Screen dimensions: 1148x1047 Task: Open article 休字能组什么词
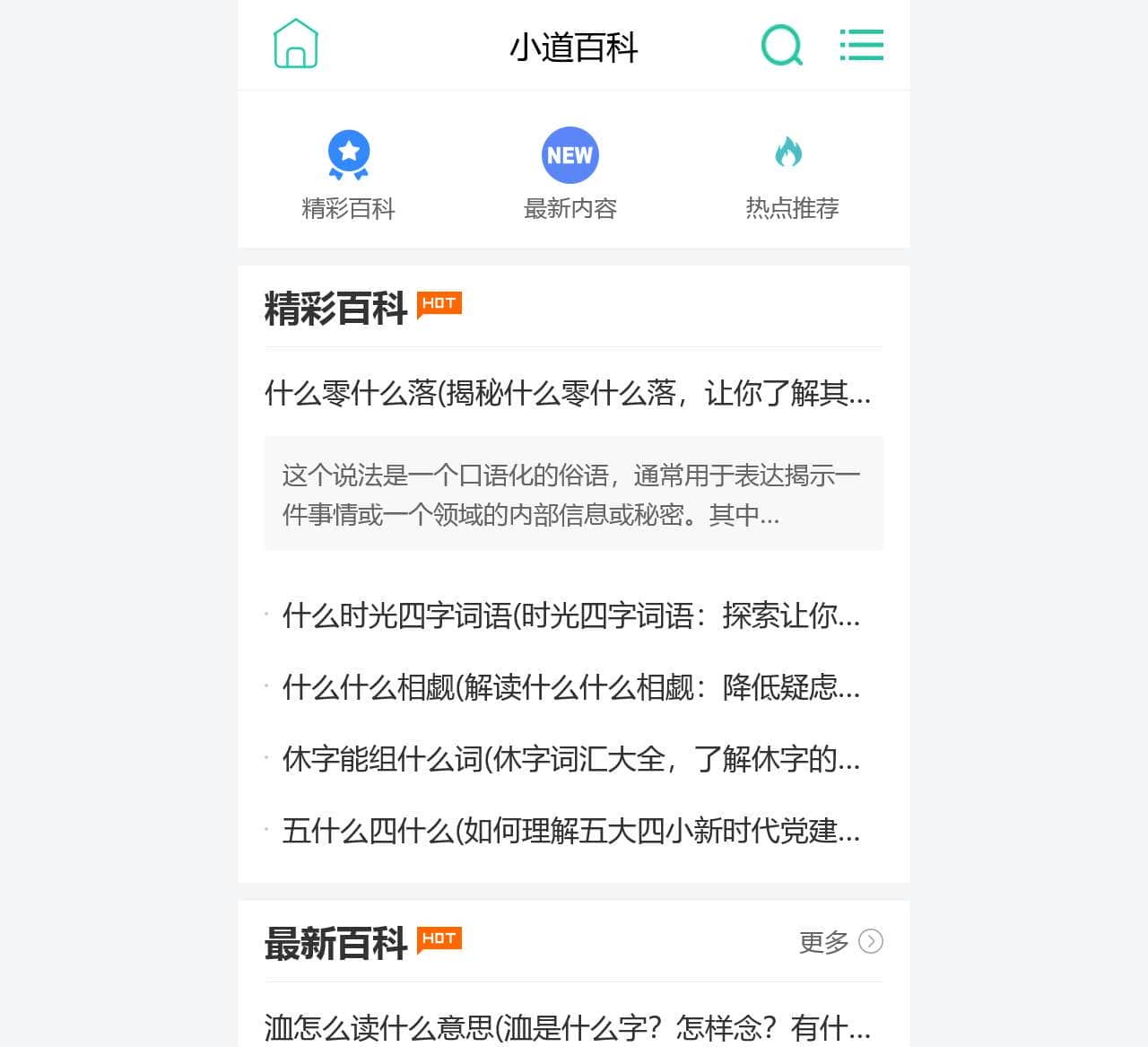point(570,759)
